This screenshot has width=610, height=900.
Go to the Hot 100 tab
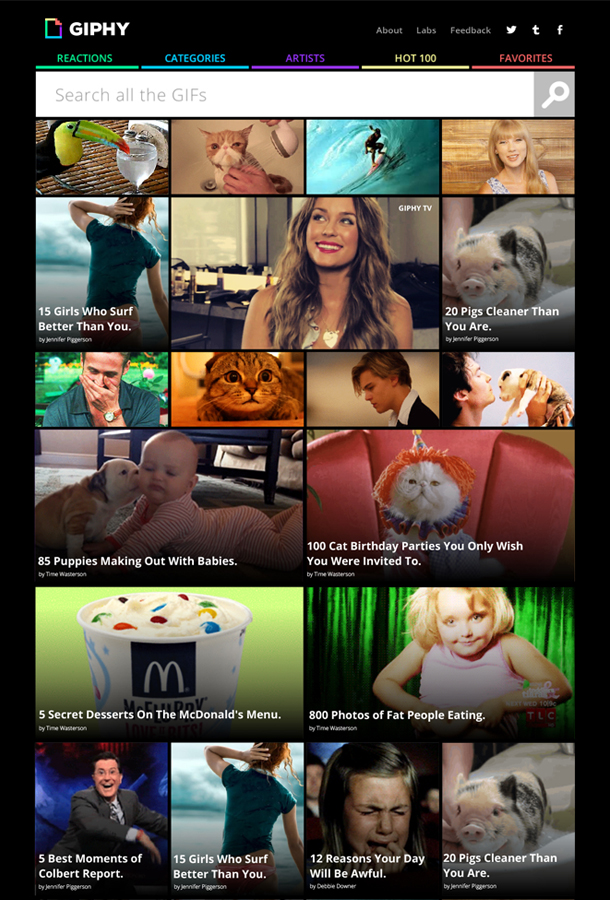pos(415,59)
